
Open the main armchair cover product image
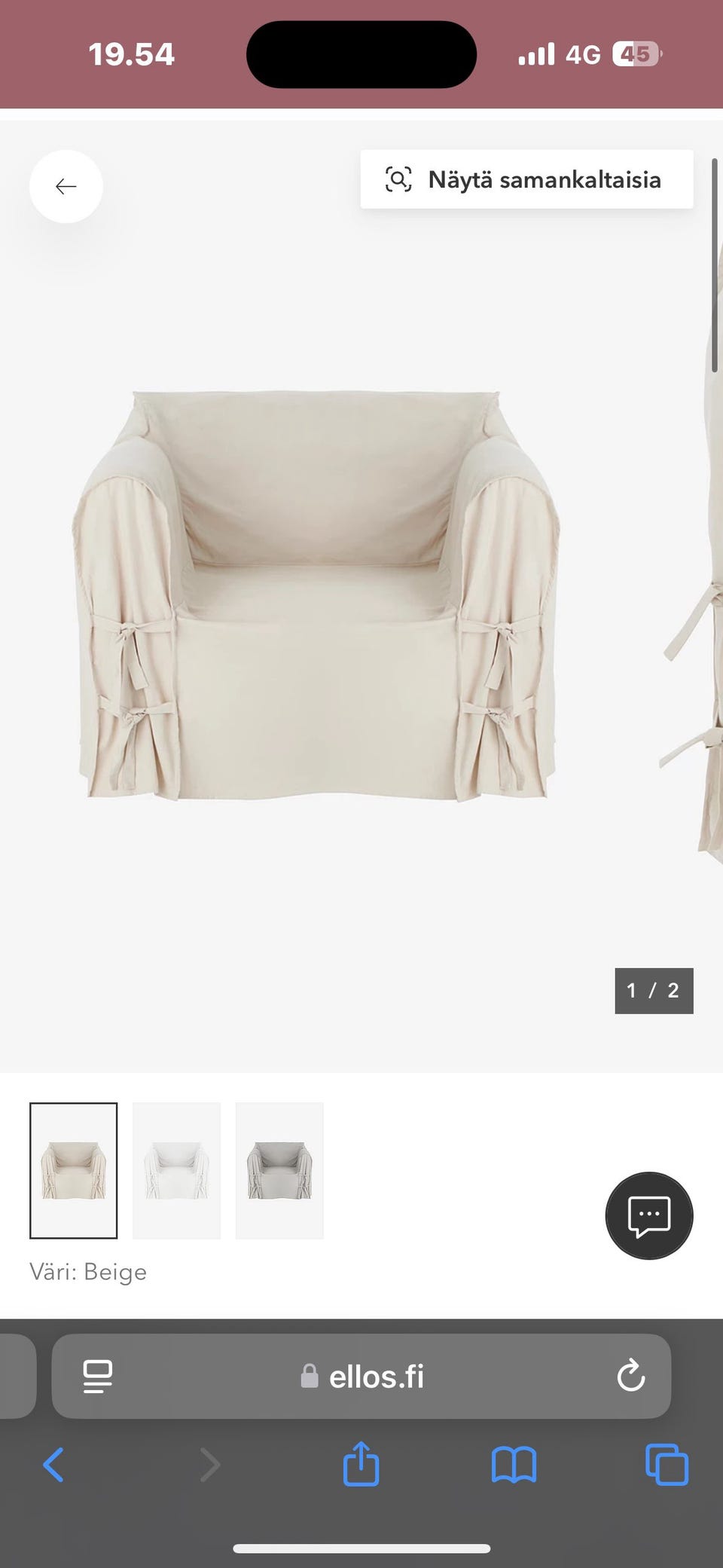click(x=316, y=595)
